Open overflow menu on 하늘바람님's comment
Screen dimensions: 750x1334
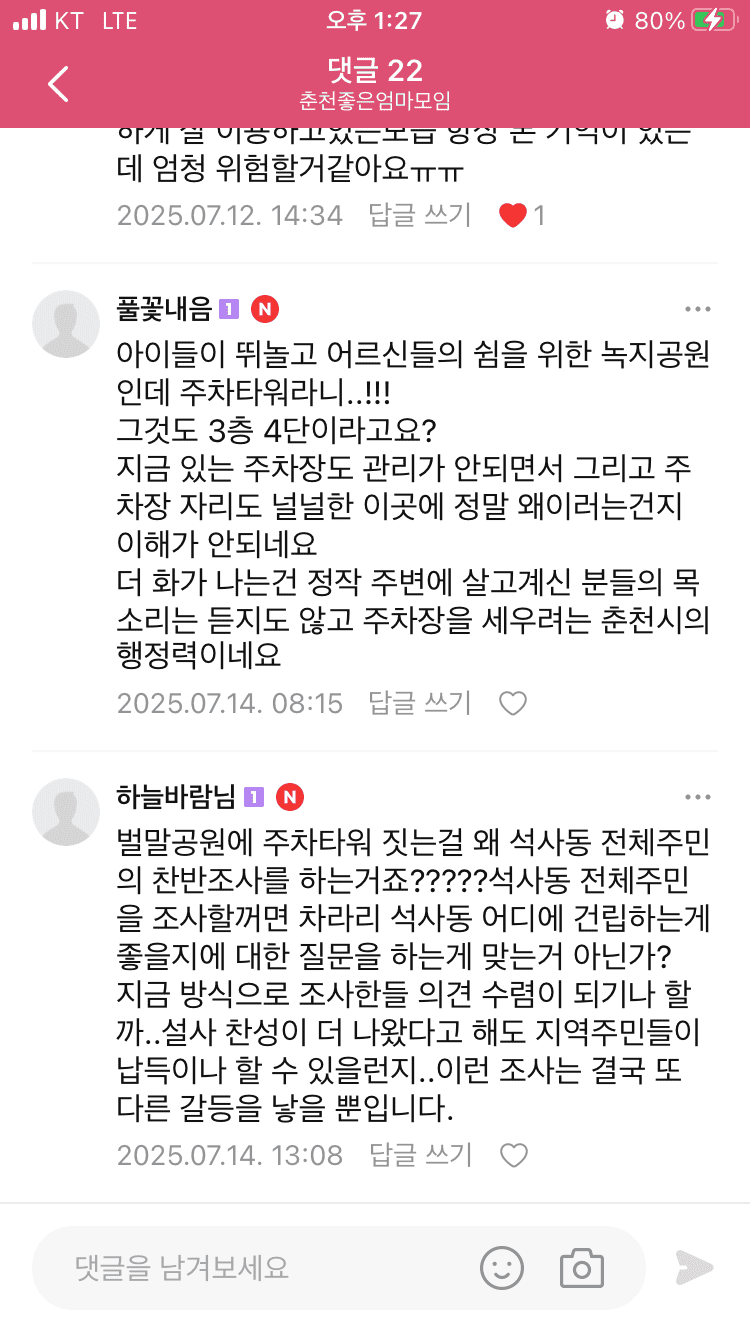pyautogui.click(x=698, y=797)
